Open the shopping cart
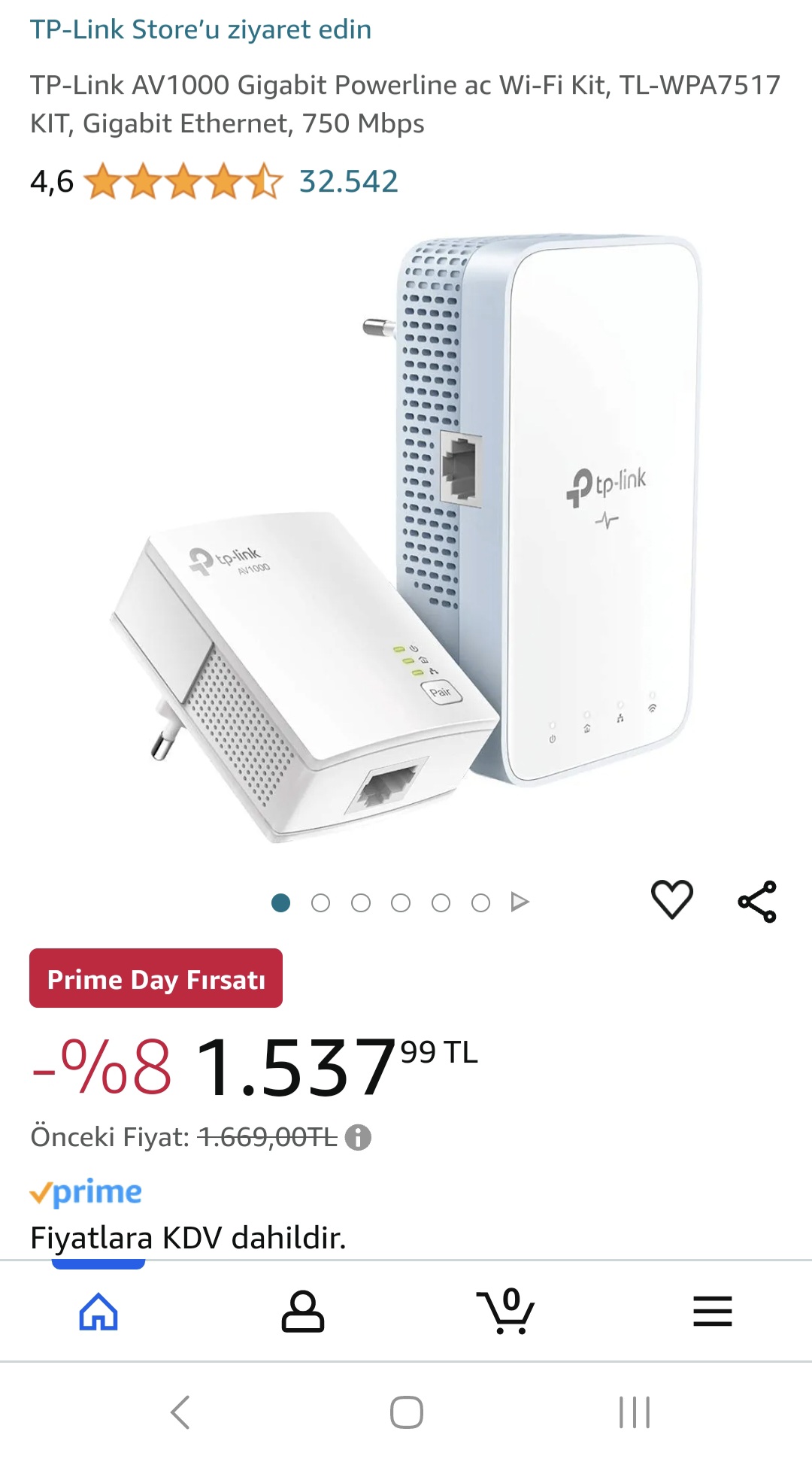Image resolution: width=812 pixels, height=1462 pixels. [505, 1311]
